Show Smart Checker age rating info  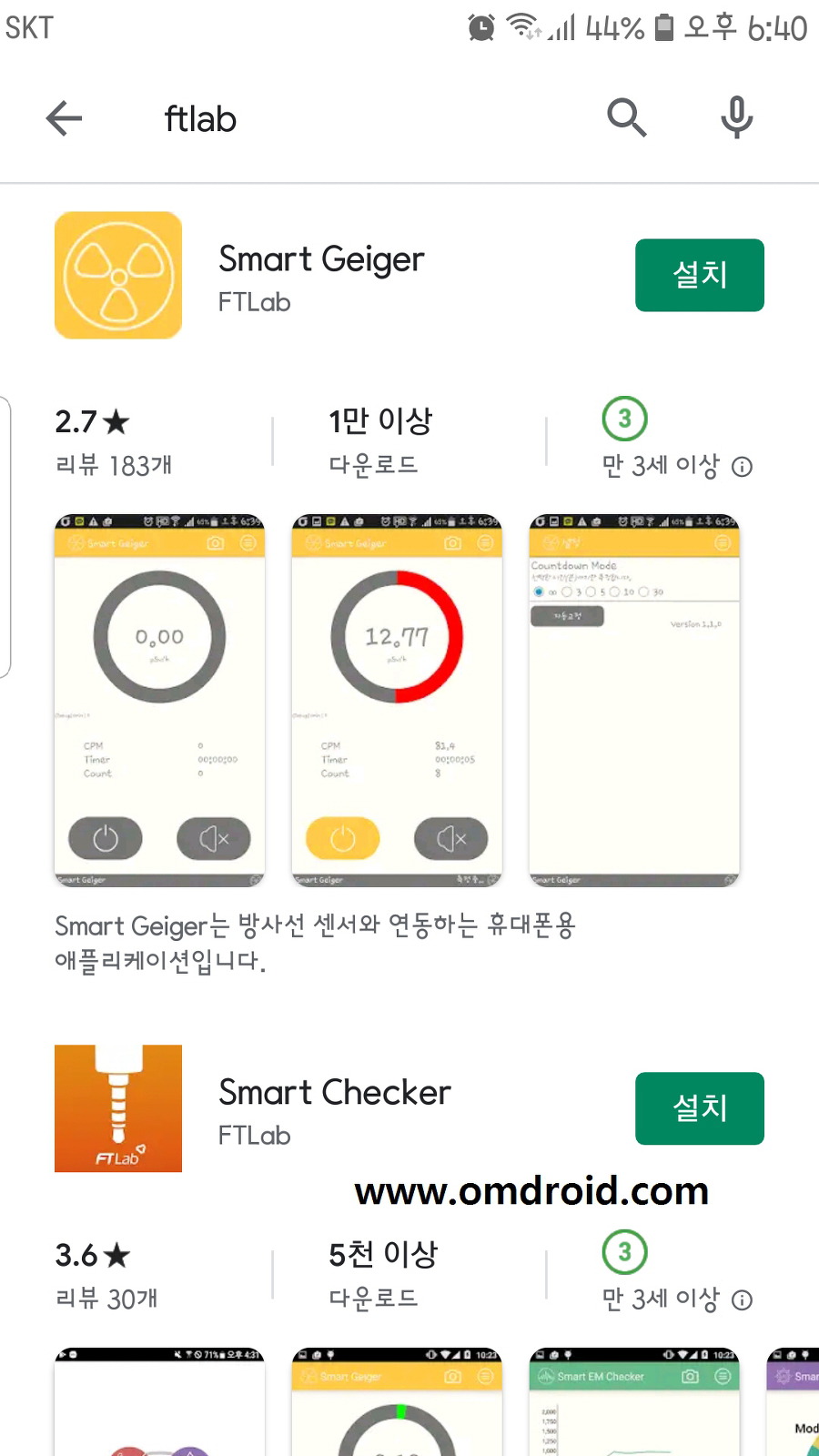[743, 1300]
